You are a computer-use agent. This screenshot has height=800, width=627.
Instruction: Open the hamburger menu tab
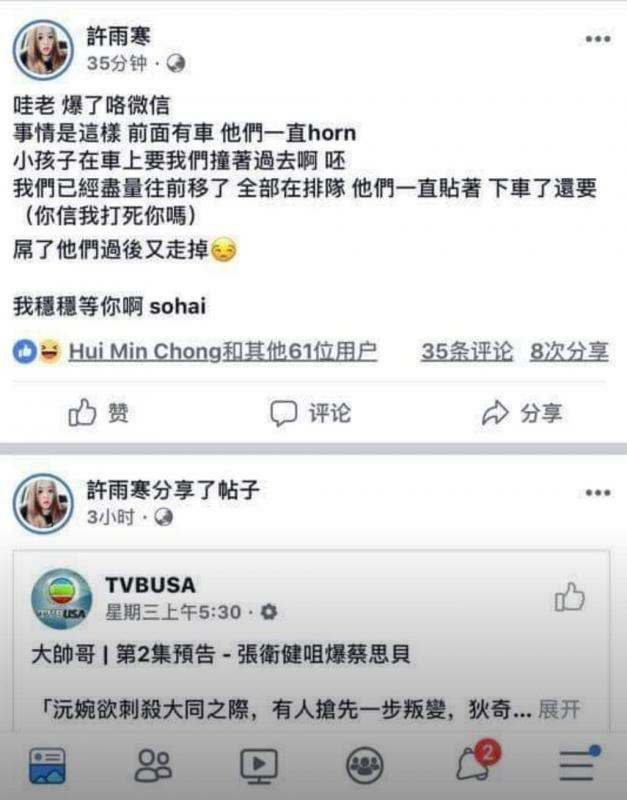click(578, 766)
